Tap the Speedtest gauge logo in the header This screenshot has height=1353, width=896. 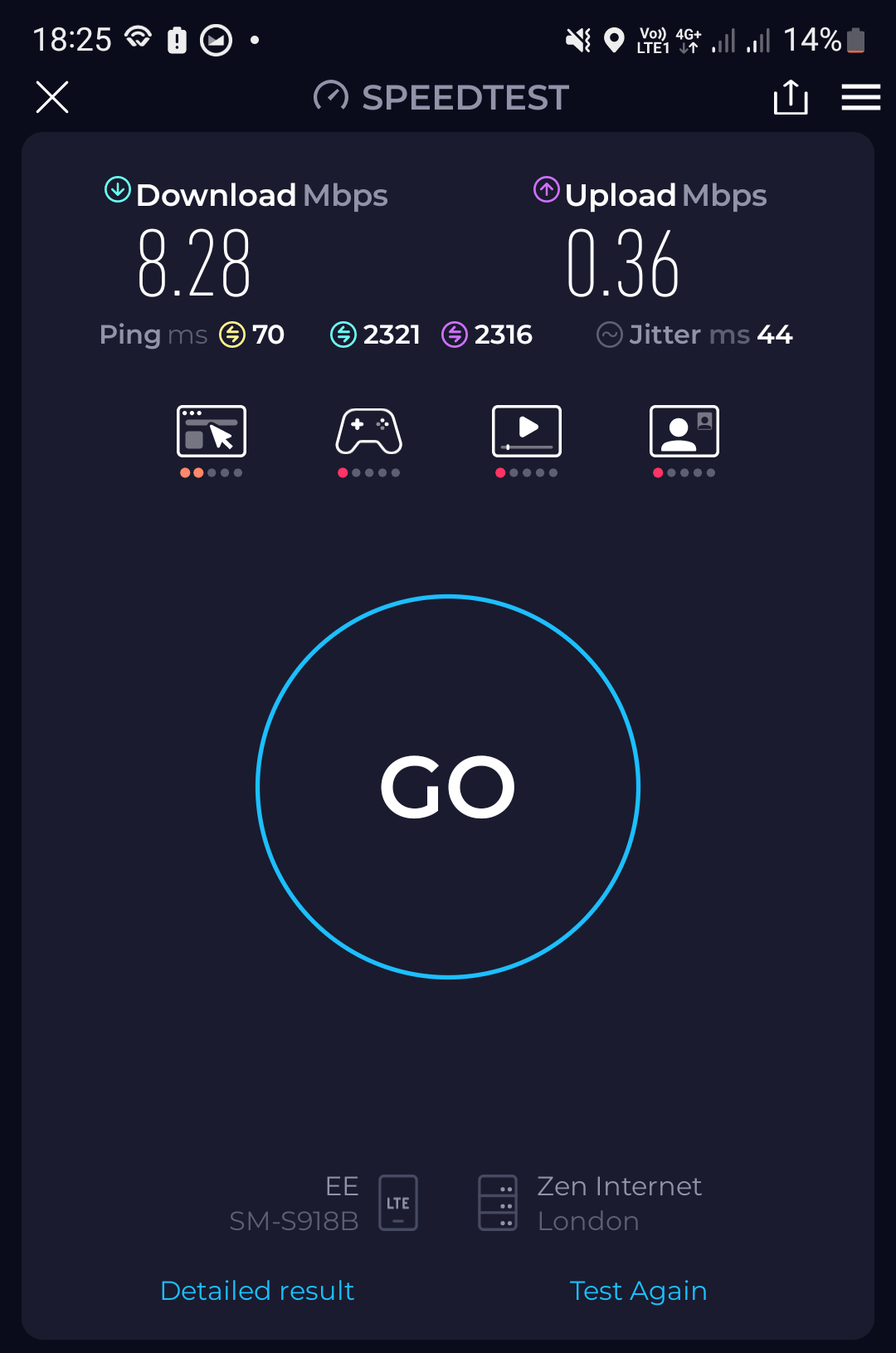pos(330,96)
